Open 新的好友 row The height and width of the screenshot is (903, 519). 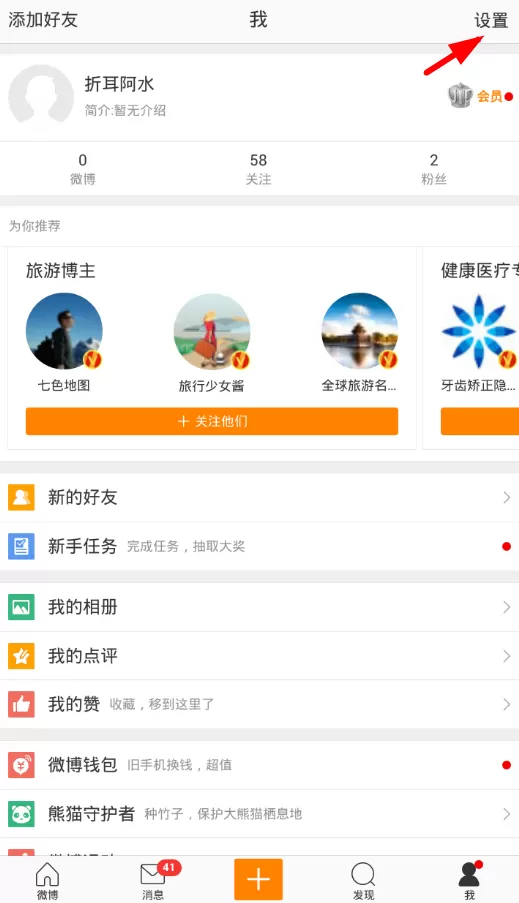tap(259, 497)
